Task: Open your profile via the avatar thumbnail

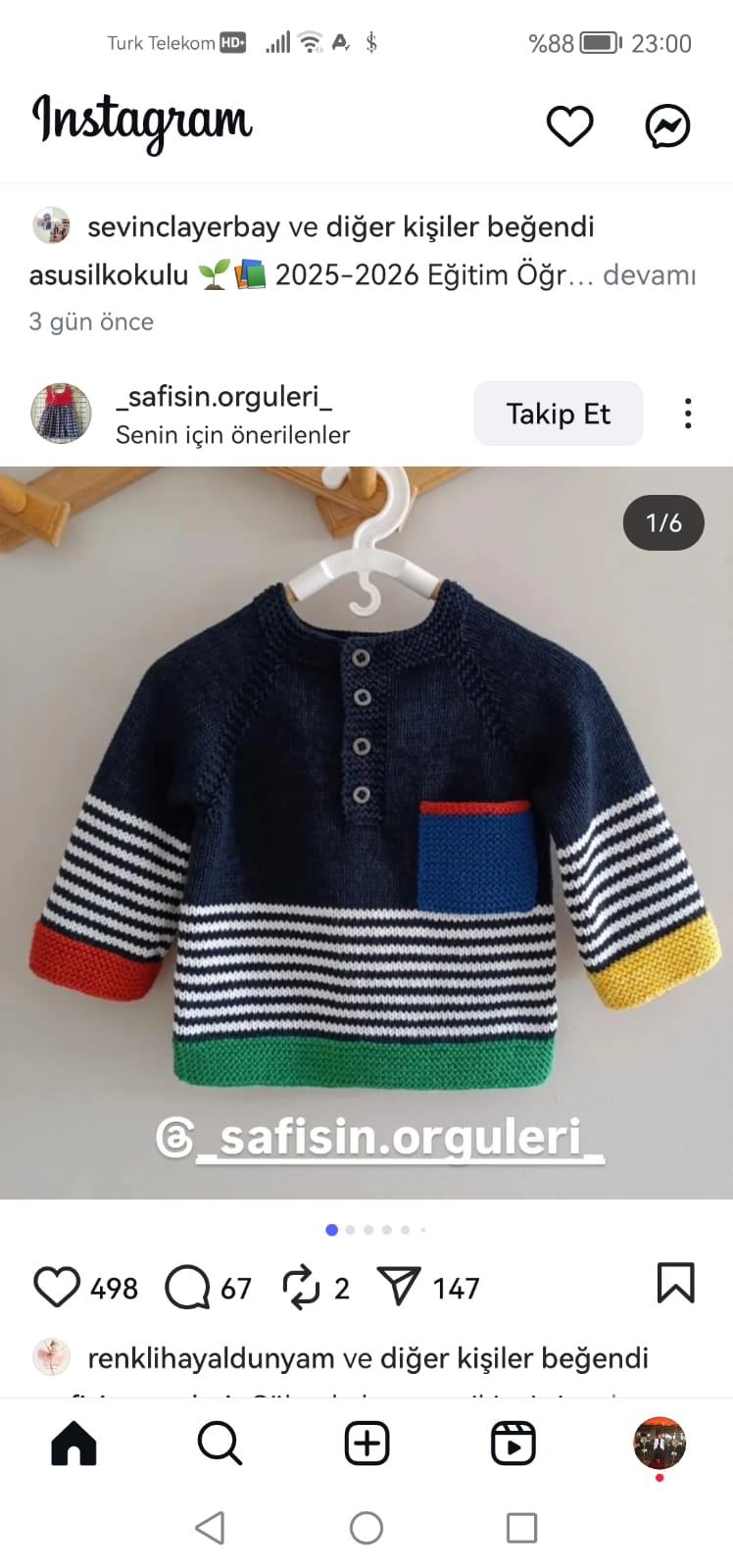Action: (659, 1443)
